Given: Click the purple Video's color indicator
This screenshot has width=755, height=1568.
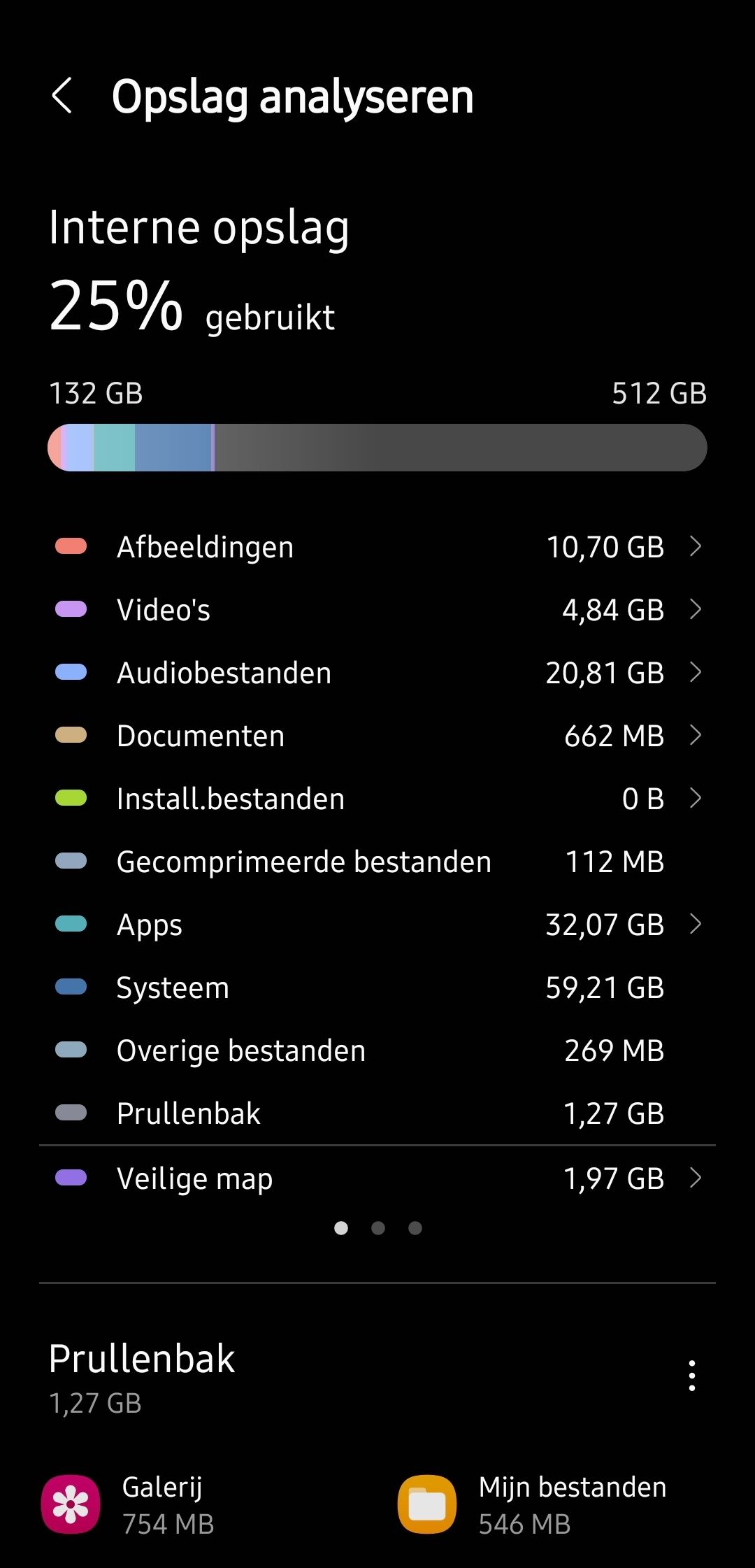Looking at the screenshot, I should 71,609.
